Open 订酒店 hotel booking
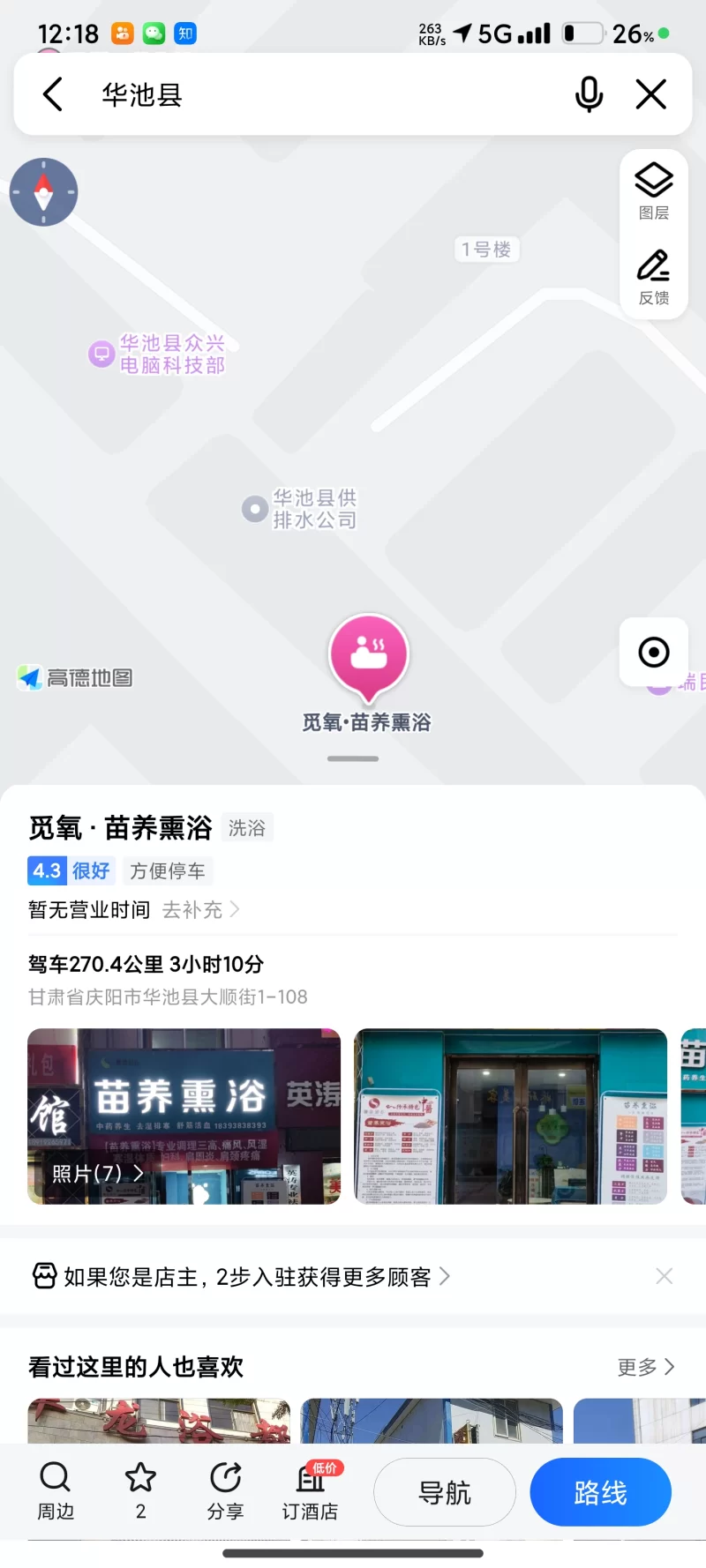 click(x=310, y=1490)
